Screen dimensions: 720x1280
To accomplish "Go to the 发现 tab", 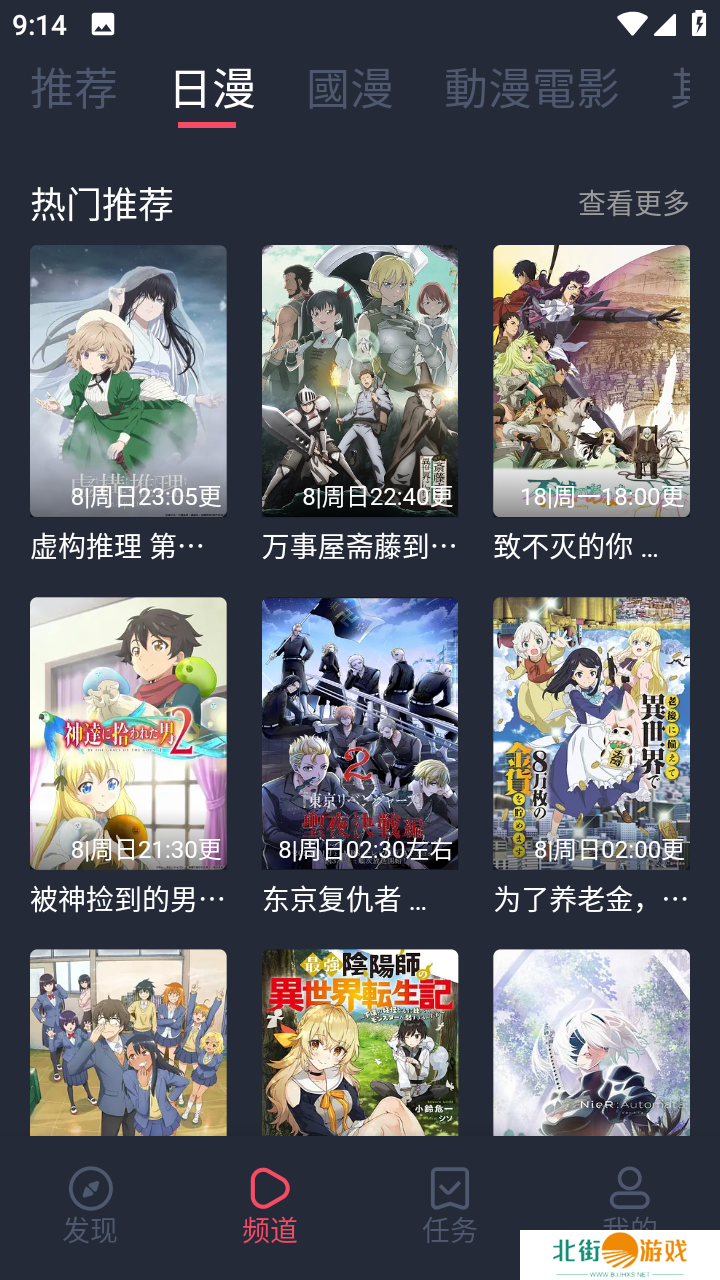I will point(90,1205).
